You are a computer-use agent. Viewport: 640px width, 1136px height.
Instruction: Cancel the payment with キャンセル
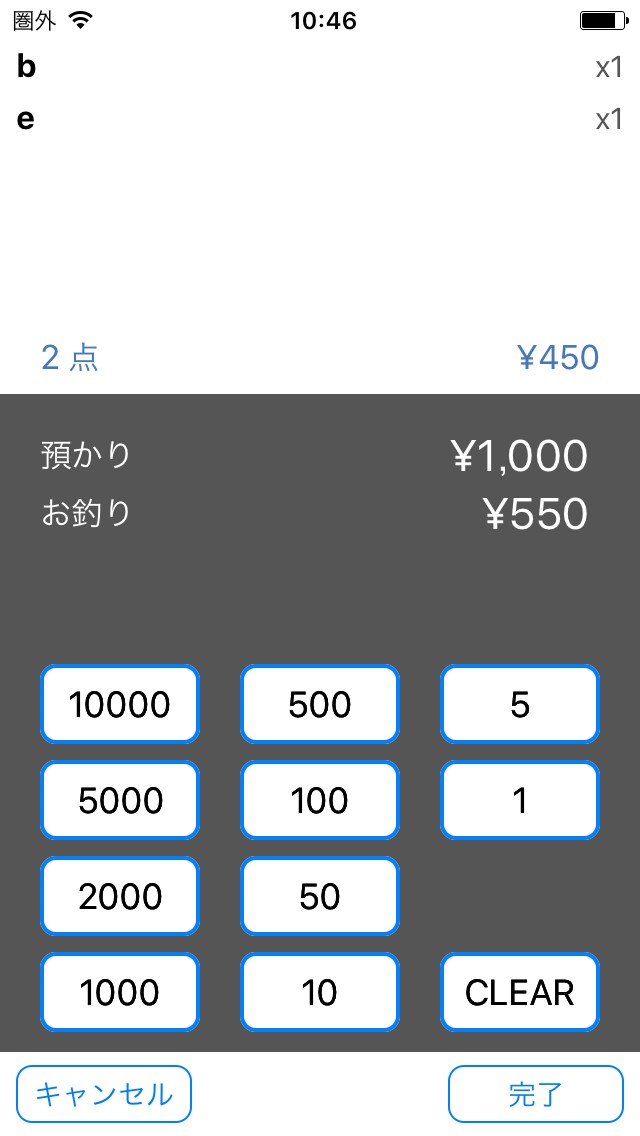pos(104,1094)
